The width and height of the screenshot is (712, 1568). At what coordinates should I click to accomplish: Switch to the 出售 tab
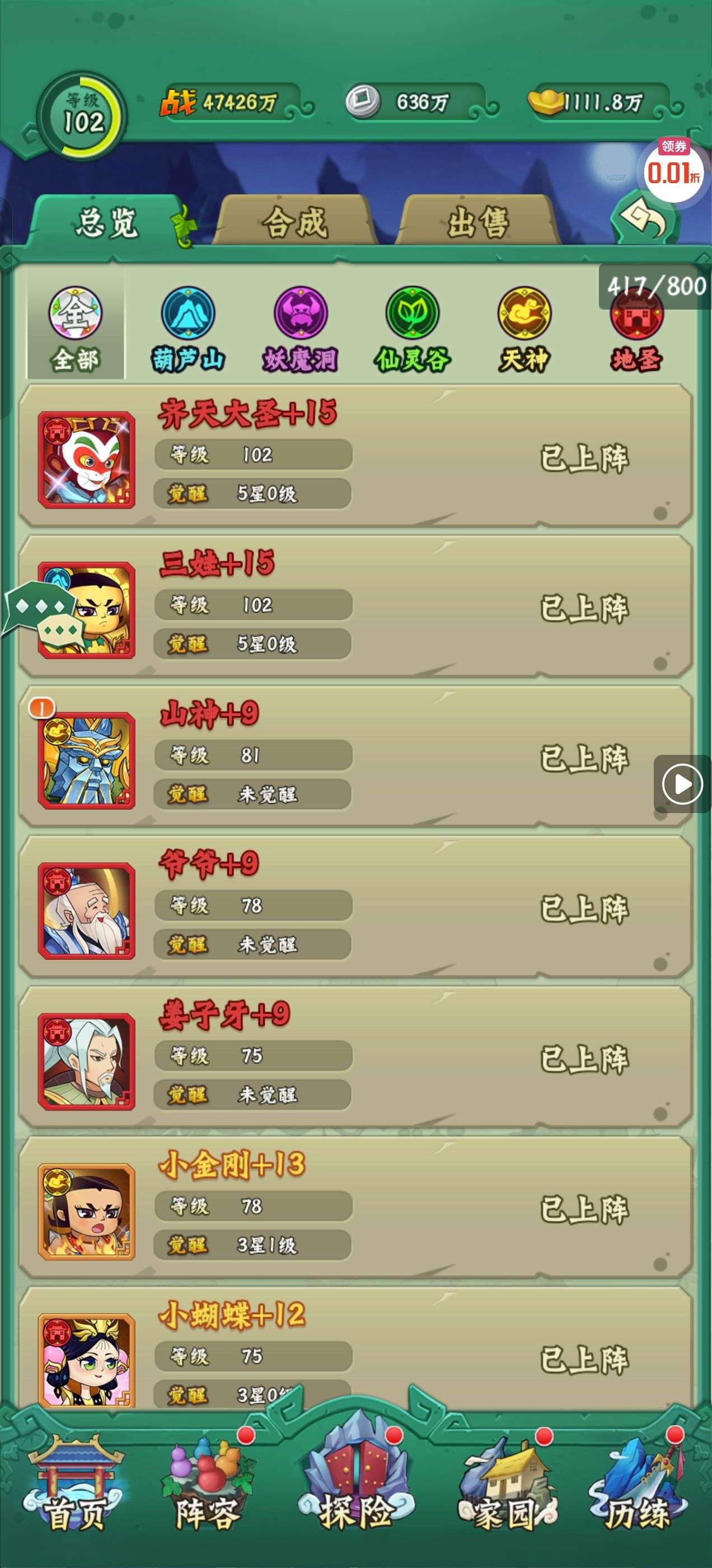tap(477, 222)
